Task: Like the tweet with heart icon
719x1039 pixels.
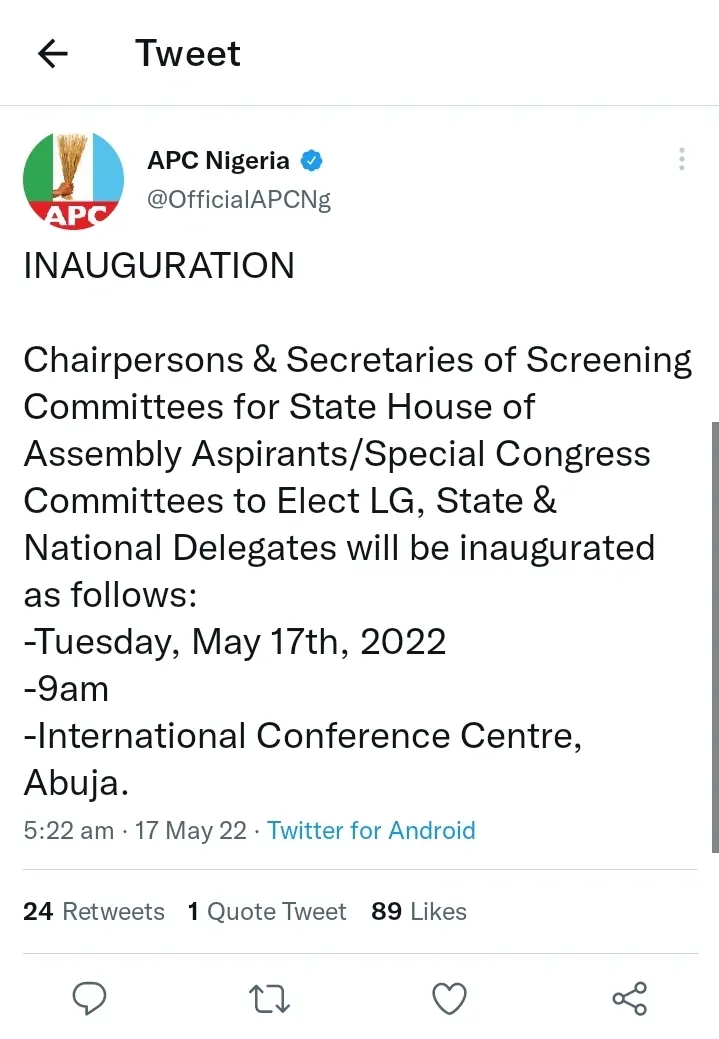Action: (449, 997)
